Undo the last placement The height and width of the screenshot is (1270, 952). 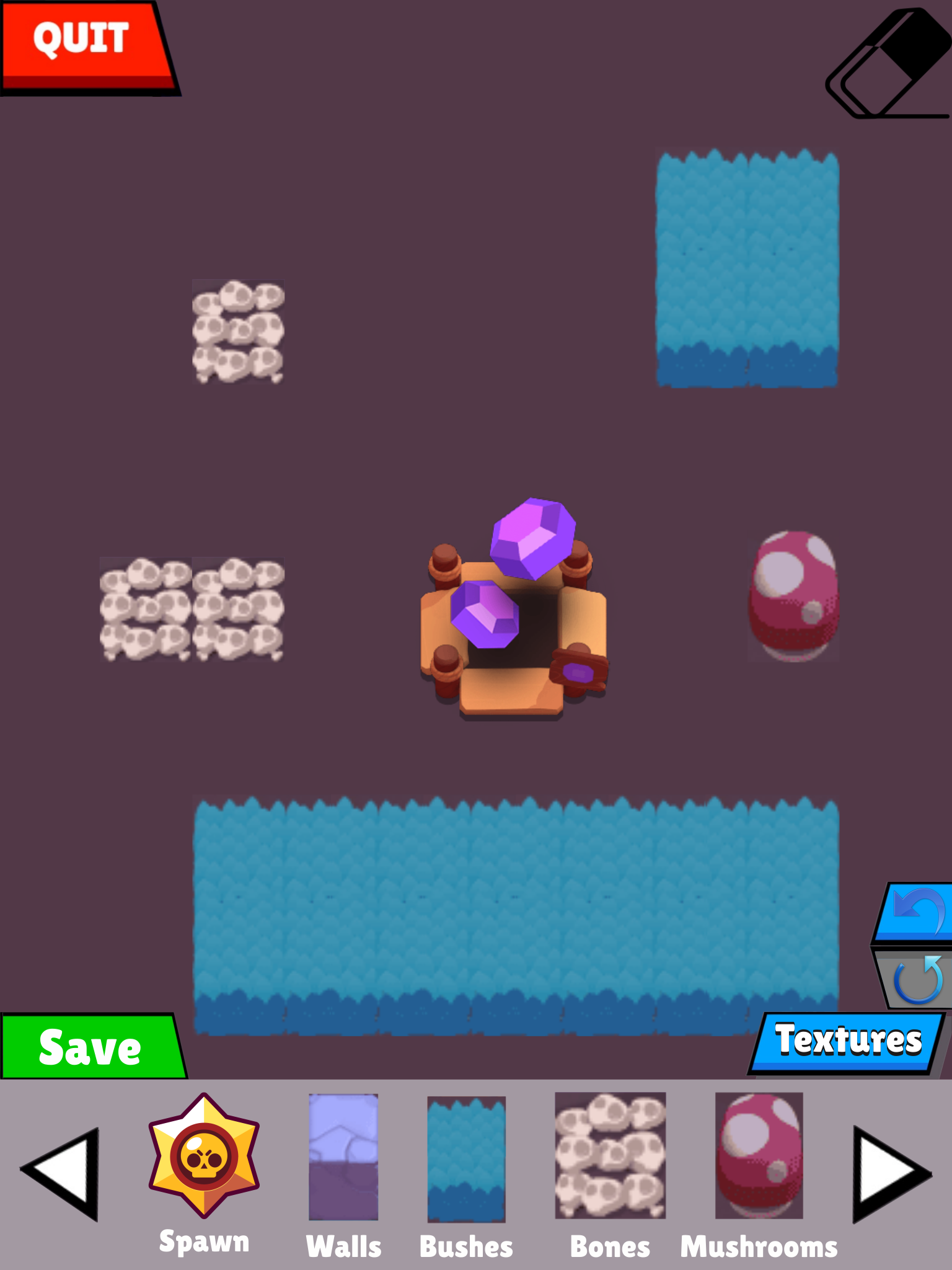(914, 913)
